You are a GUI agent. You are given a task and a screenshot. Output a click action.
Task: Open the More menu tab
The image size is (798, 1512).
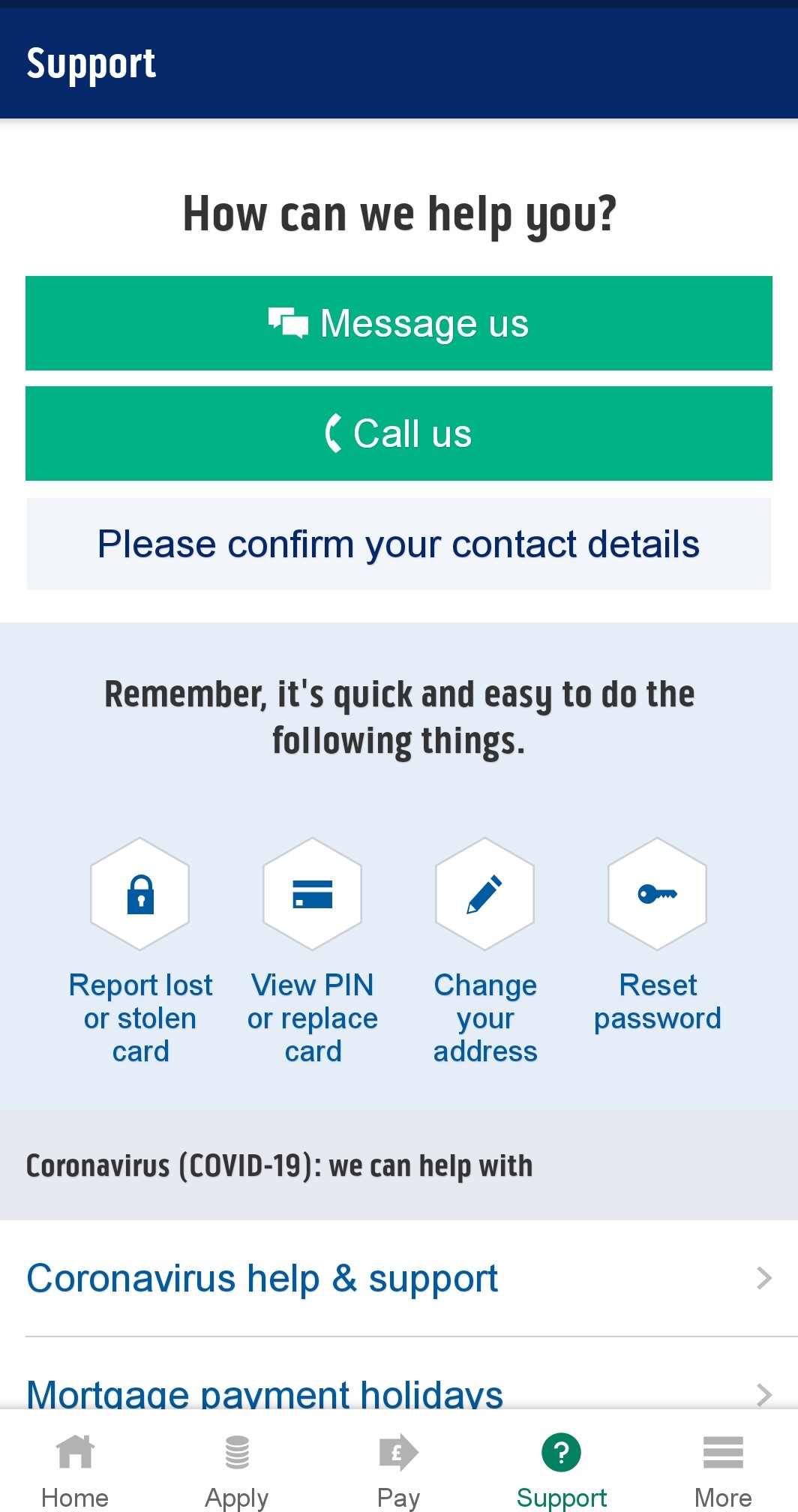click(723, 1470)
